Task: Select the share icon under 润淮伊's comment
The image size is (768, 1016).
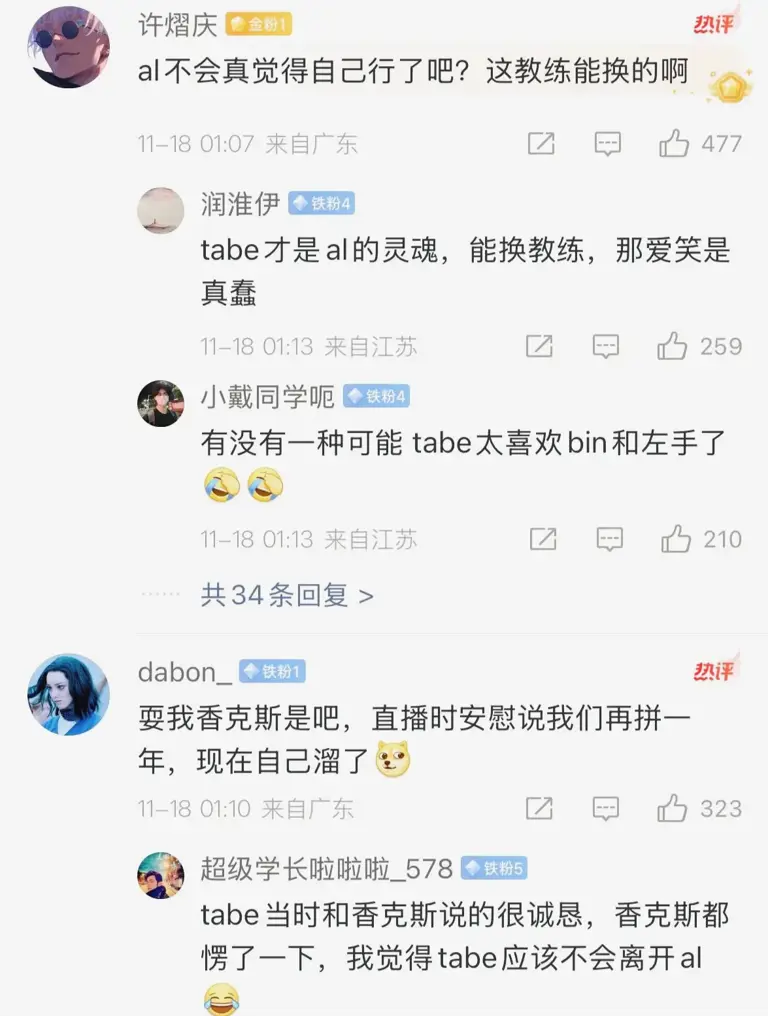Action: (x=540, y=347)
